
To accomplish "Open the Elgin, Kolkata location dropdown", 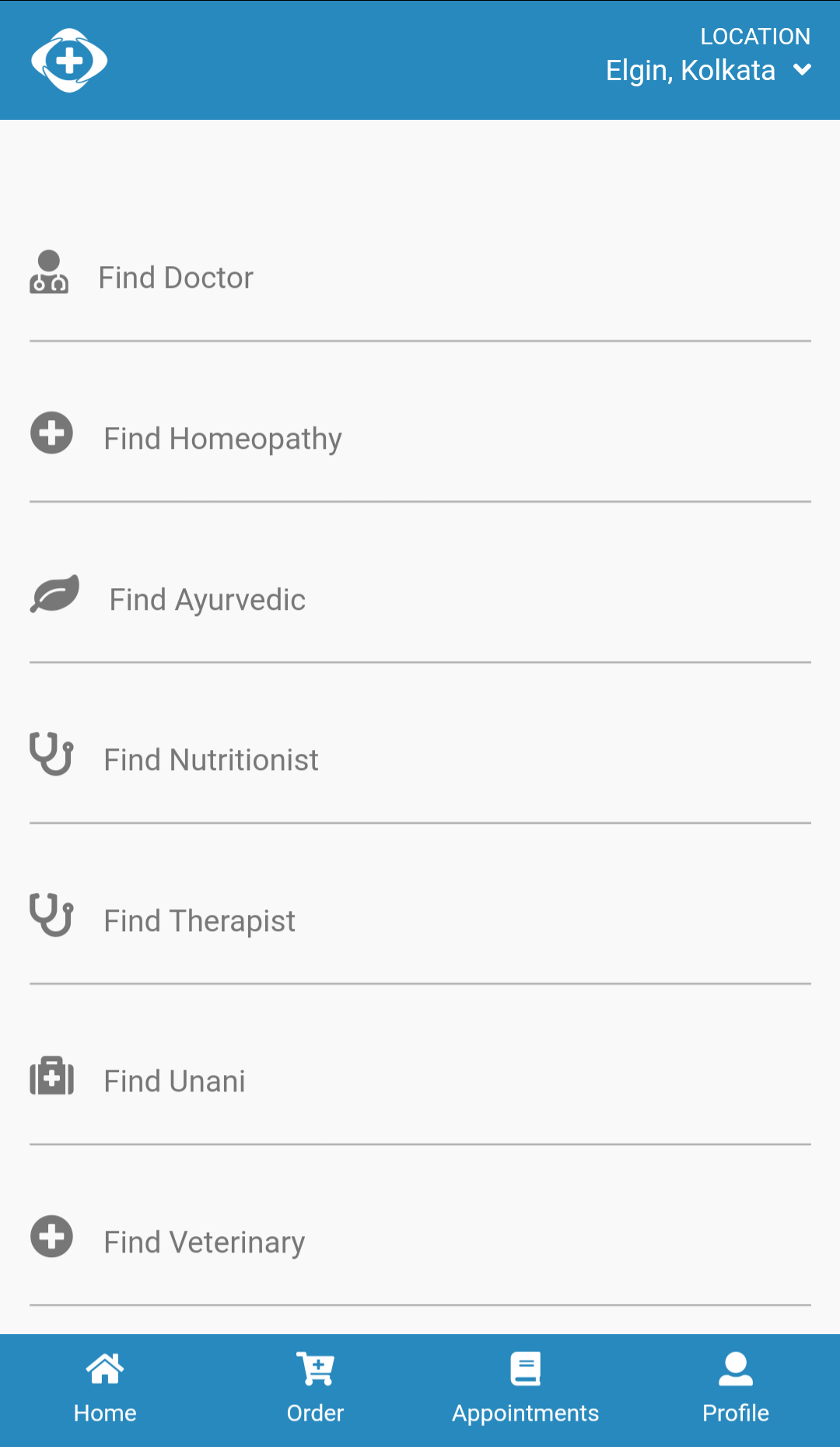I will (709, 70).
